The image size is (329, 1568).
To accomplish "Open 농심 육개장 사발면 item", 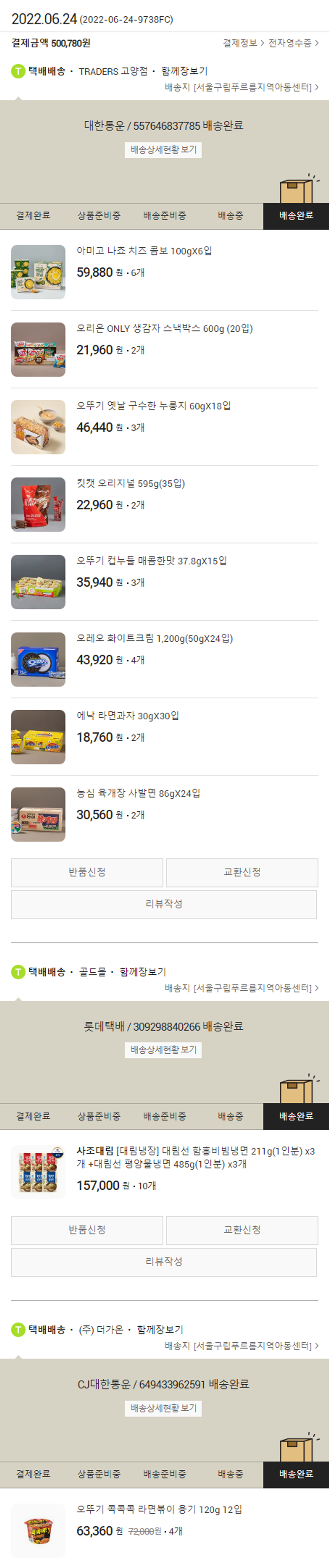I will (x=138, y=793).
